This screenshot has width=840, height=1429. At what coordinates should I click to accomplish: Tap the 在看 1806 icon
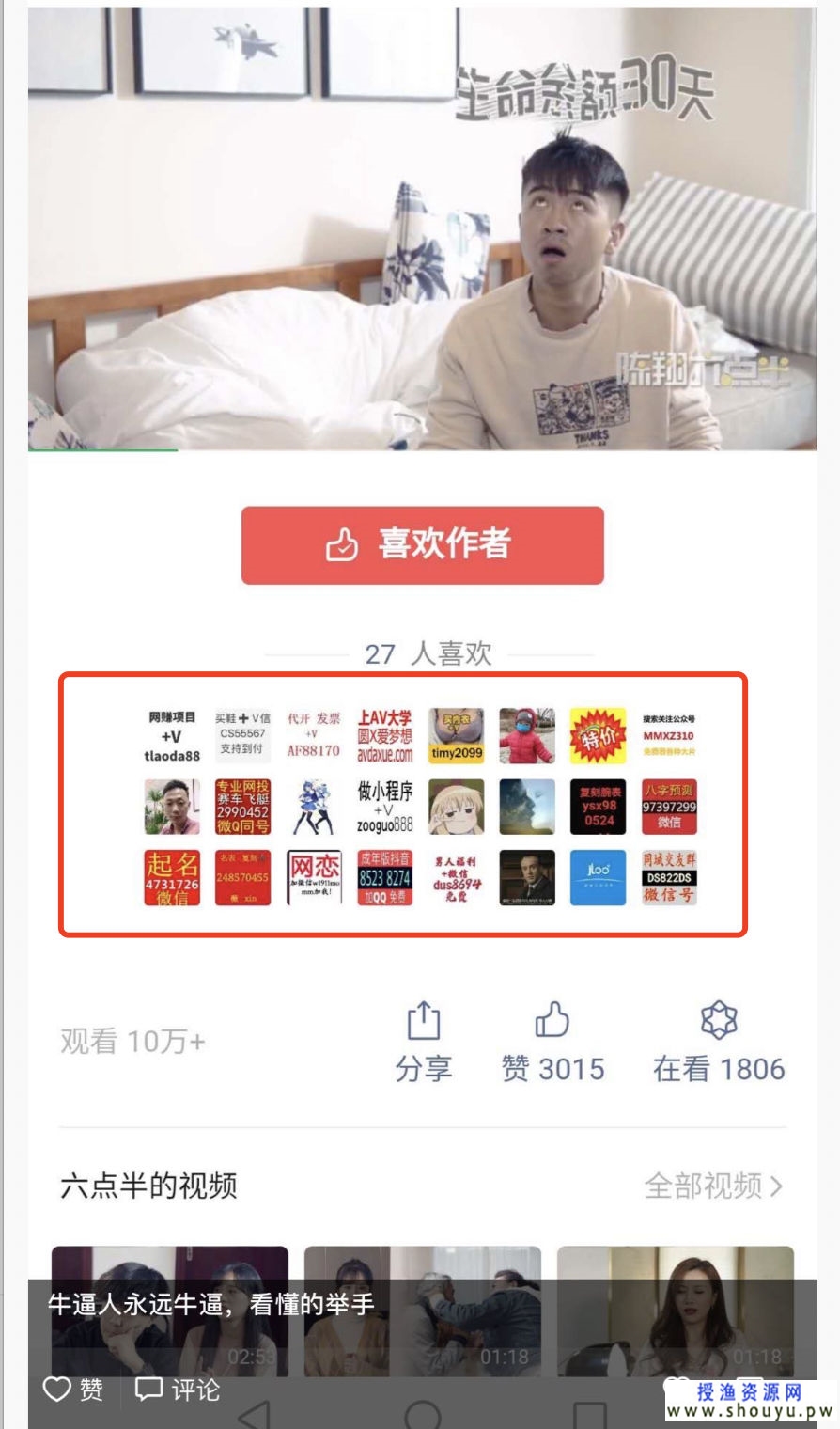coord(719,1043)
